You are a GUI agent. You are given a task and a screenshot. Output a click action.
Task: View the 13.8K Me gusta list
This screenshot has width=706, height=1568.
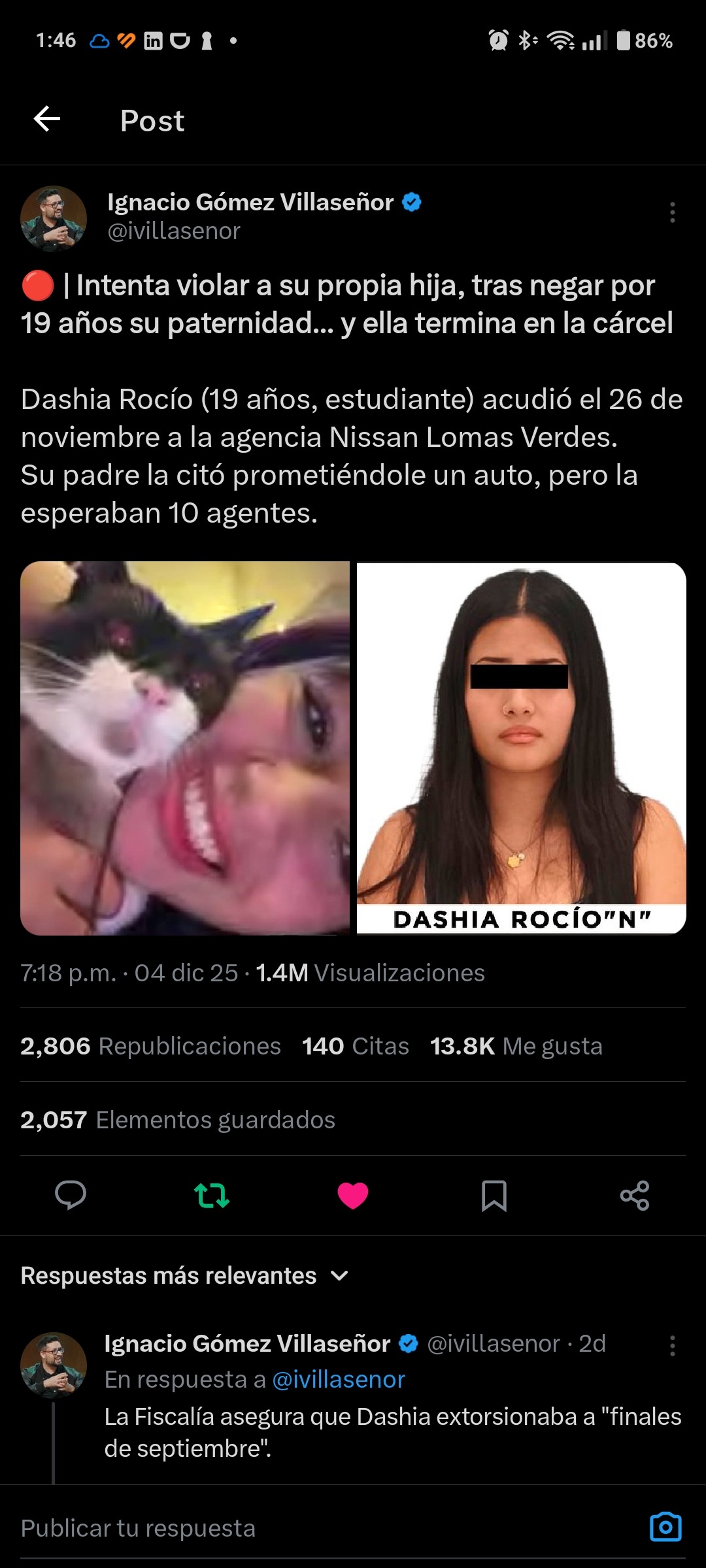(516, 1046)
